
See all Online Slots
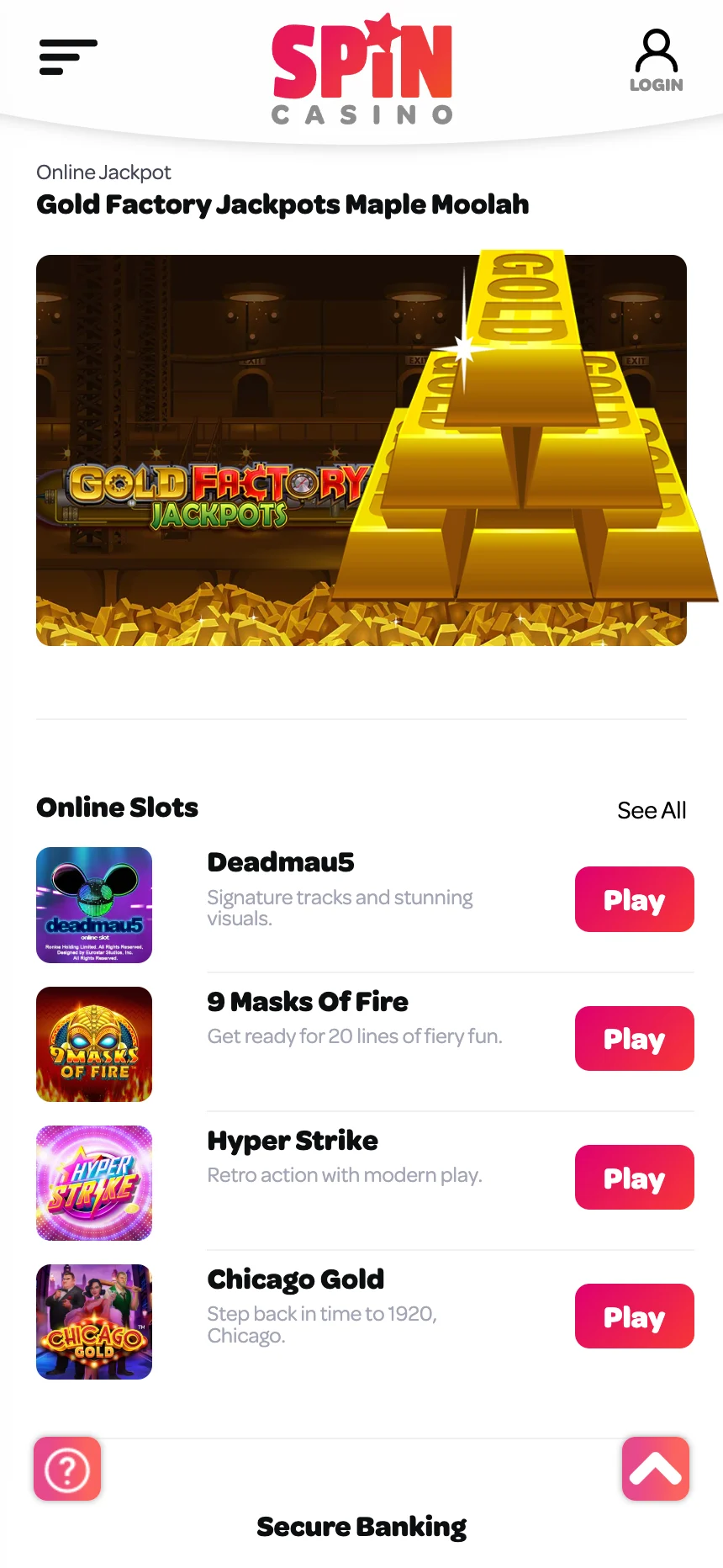pyautogui.click(x=652, y=810)
